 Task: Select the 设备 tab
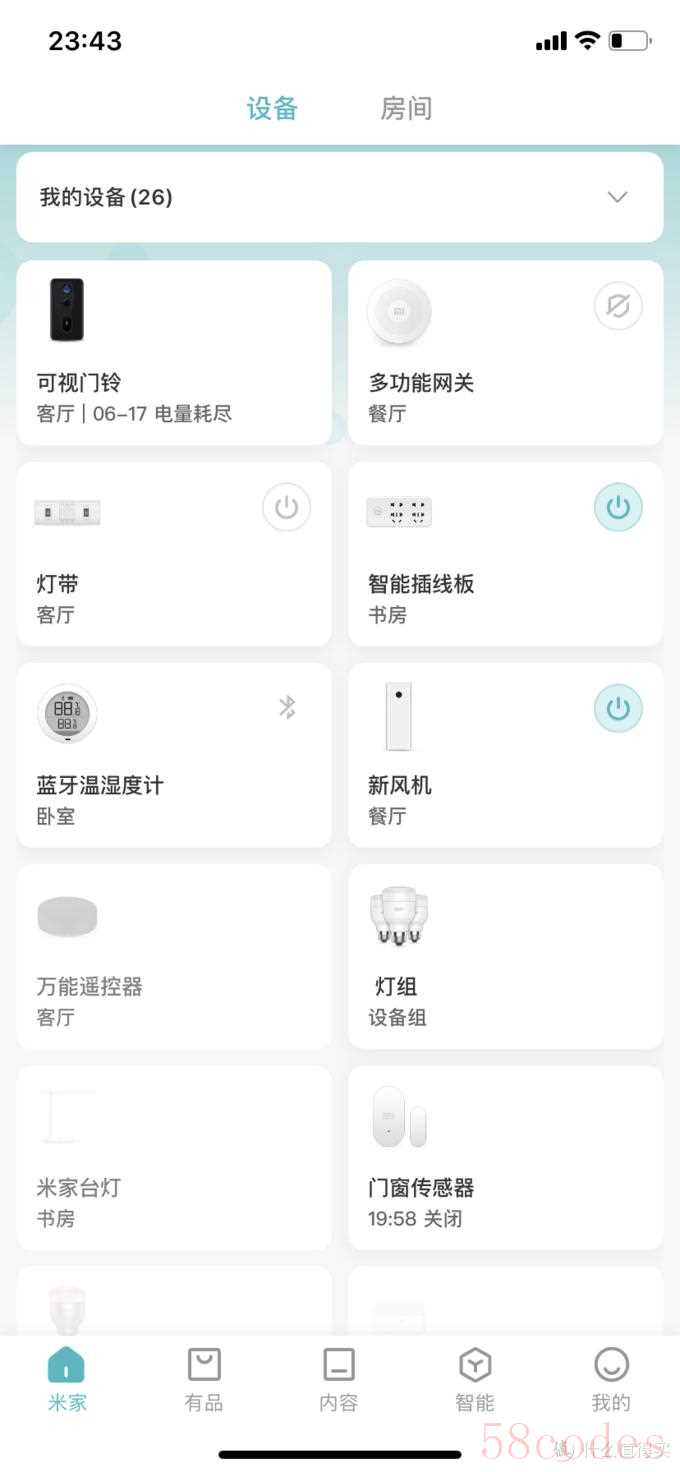click(x=272, y=108)
